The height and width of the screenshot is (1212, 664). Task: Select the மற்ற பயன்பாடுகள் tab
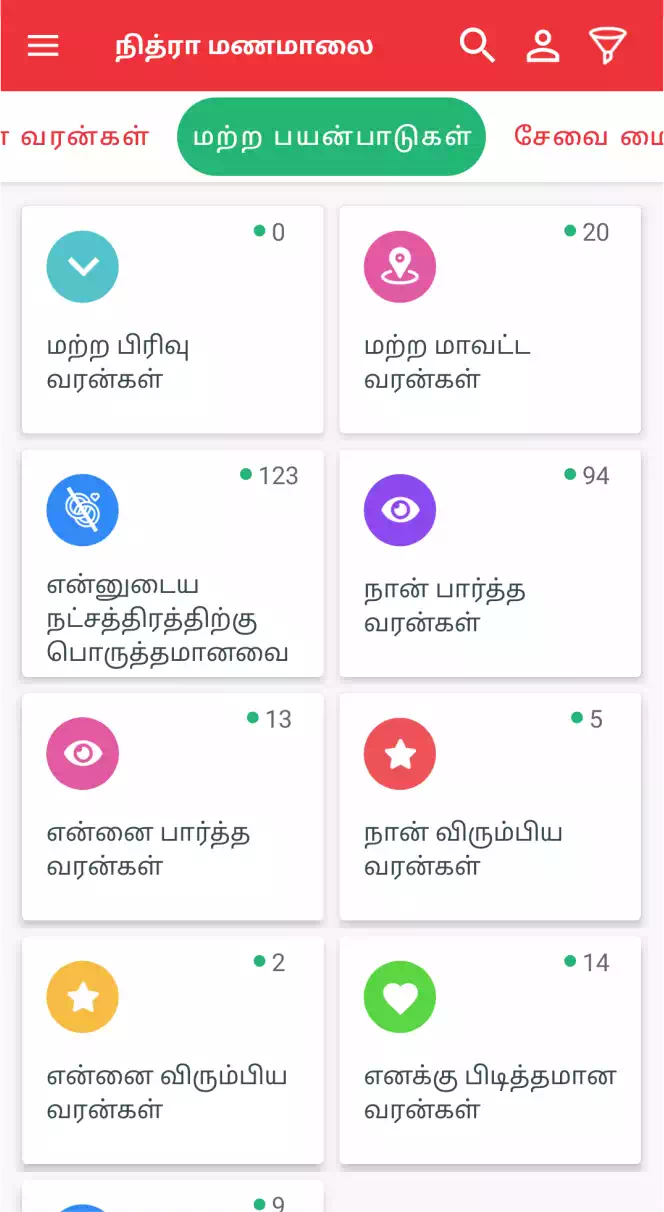coord(331,137)
